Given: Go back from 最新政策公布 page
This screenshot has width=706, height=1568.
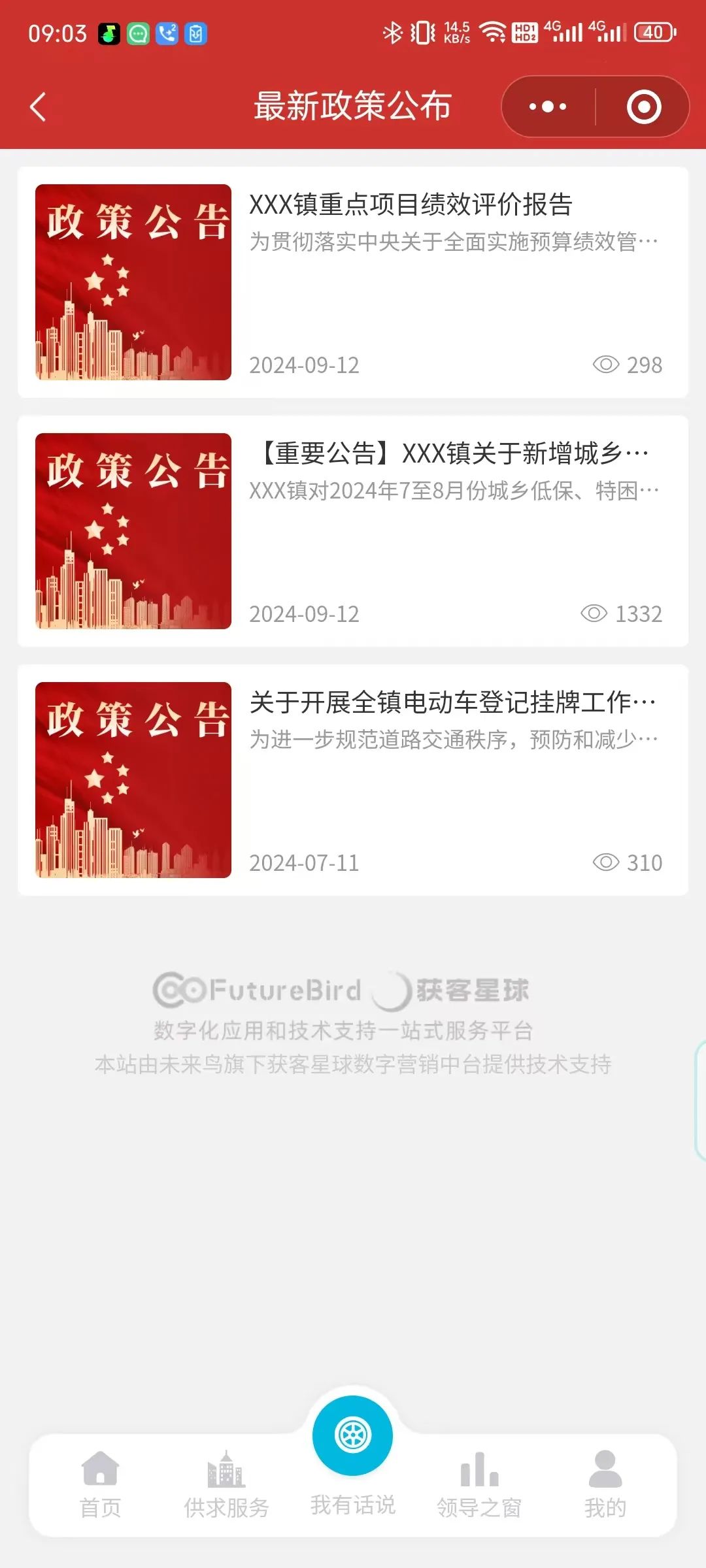Looking at the screenshot, I should (x=38, y=106).
